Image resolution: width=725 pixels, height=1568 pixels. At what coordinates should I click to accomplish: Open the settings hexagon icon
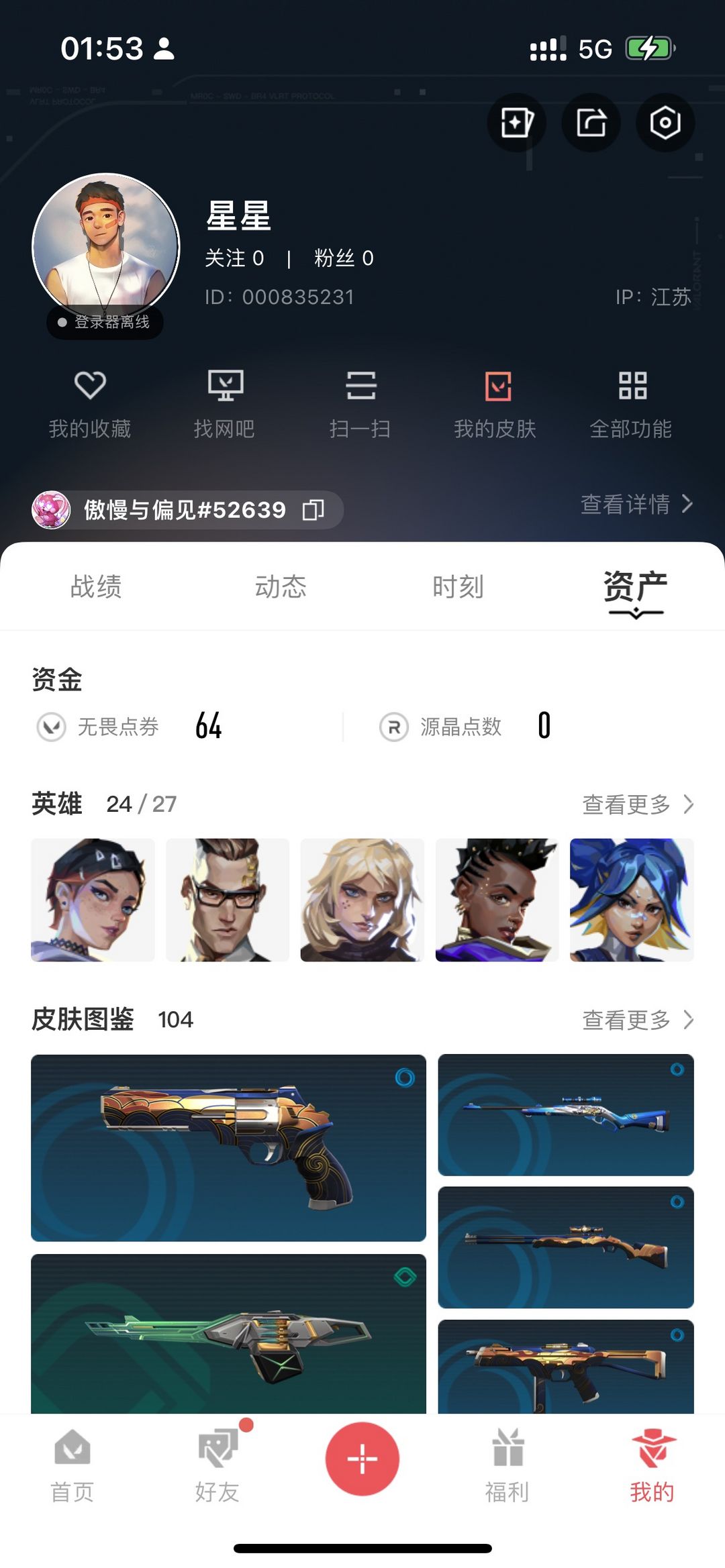(x=665, y=123)
